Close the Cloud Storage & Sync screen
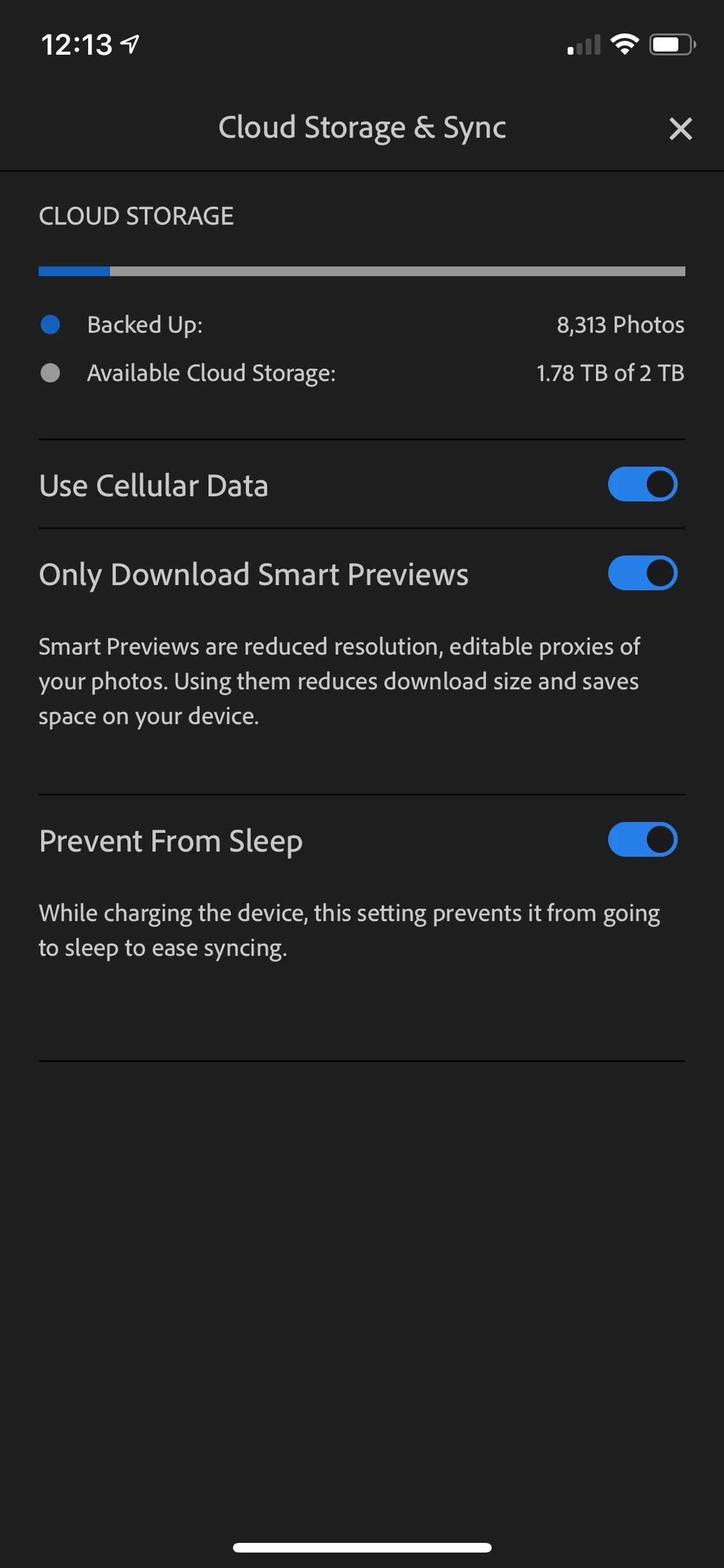The image size is (724, 1568). click(680, 129)
